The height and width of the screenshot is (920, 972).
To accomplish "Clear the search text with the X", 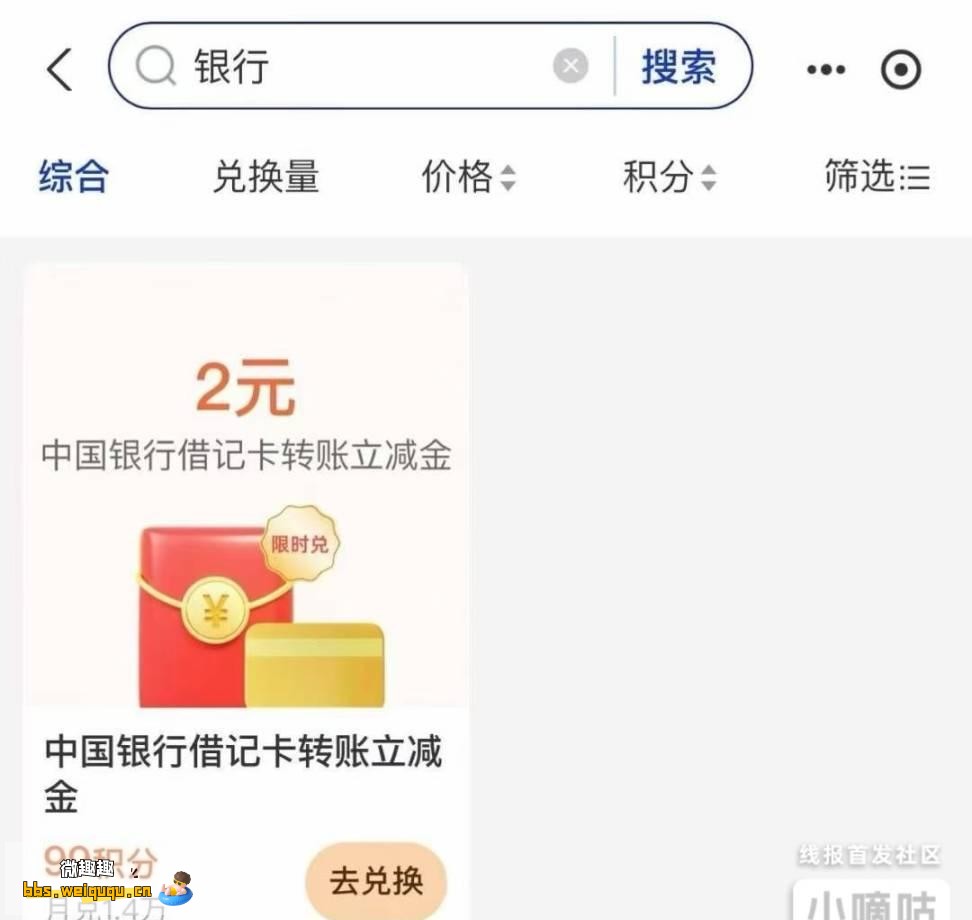I will click(571, 67).
